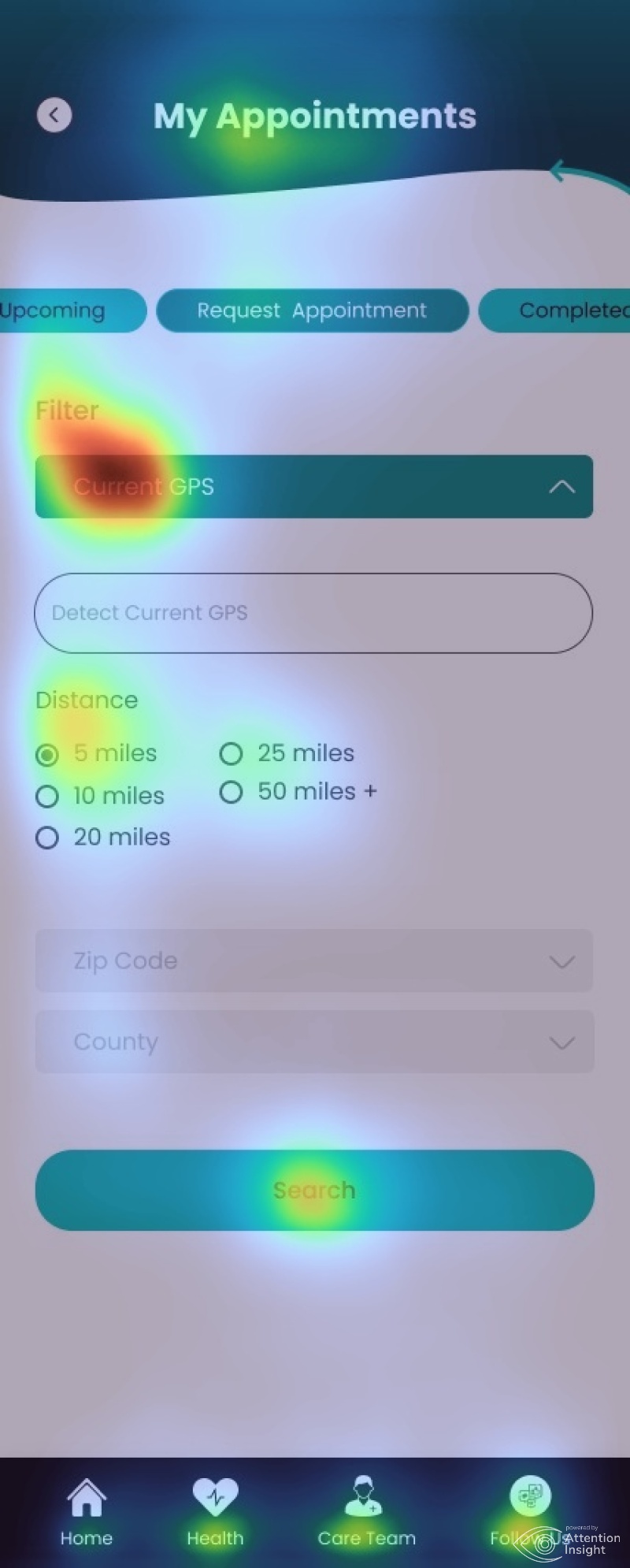
Task: Select the 5 miles distance option
Action: (47, 755)
